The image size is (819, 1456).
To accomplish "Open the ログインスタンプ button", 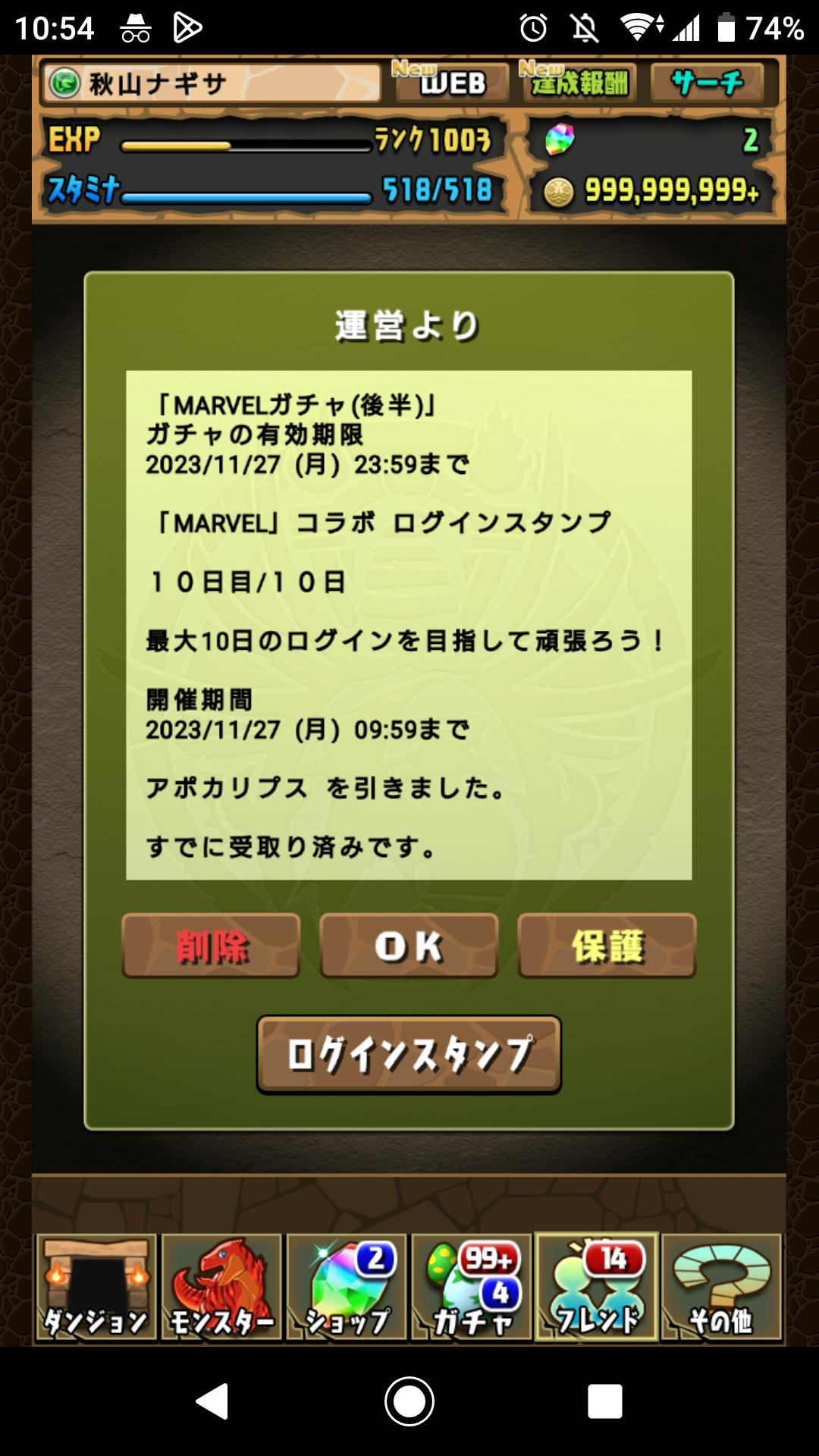I will [x=409, y=1055].
